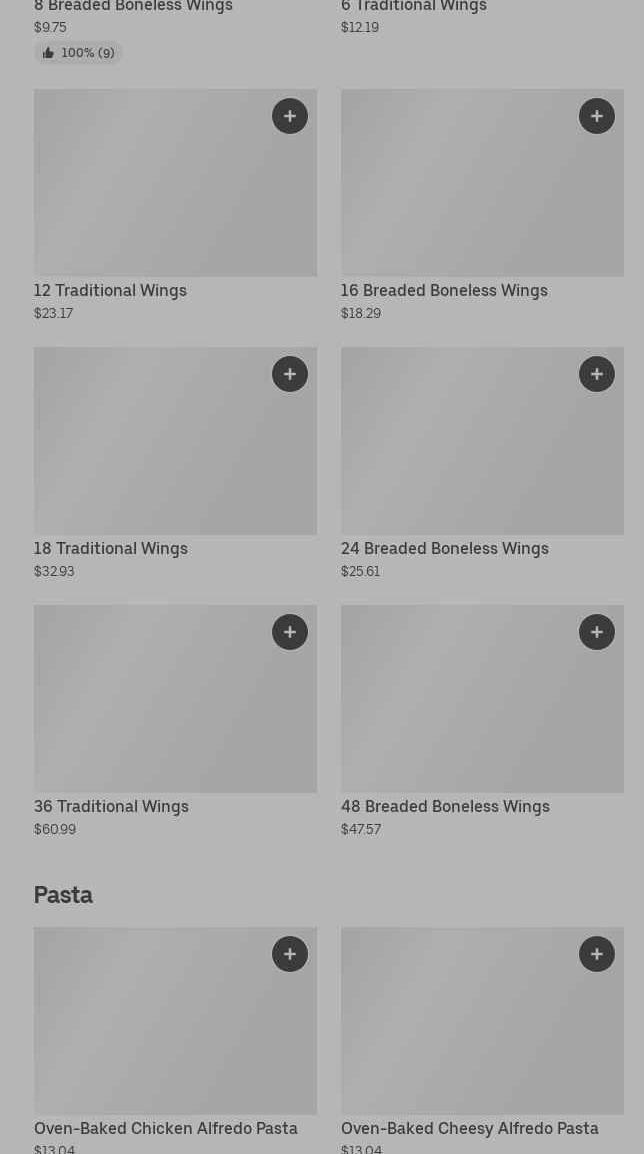
Task: Add 24 Breaded Boneless Wings to cart
Action: tap(597, 374)
